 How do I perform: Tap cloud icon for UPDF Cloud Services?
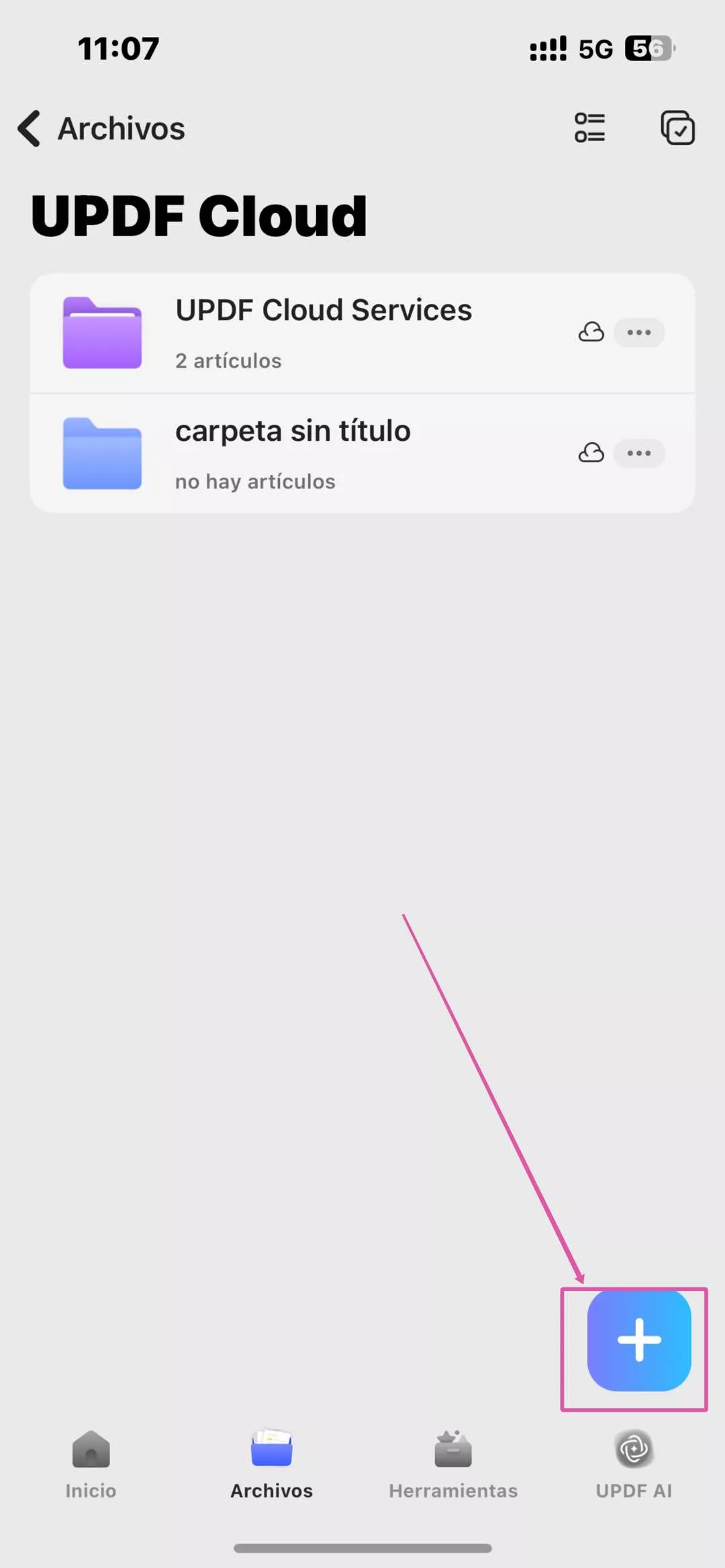click(x=591, y=333)
